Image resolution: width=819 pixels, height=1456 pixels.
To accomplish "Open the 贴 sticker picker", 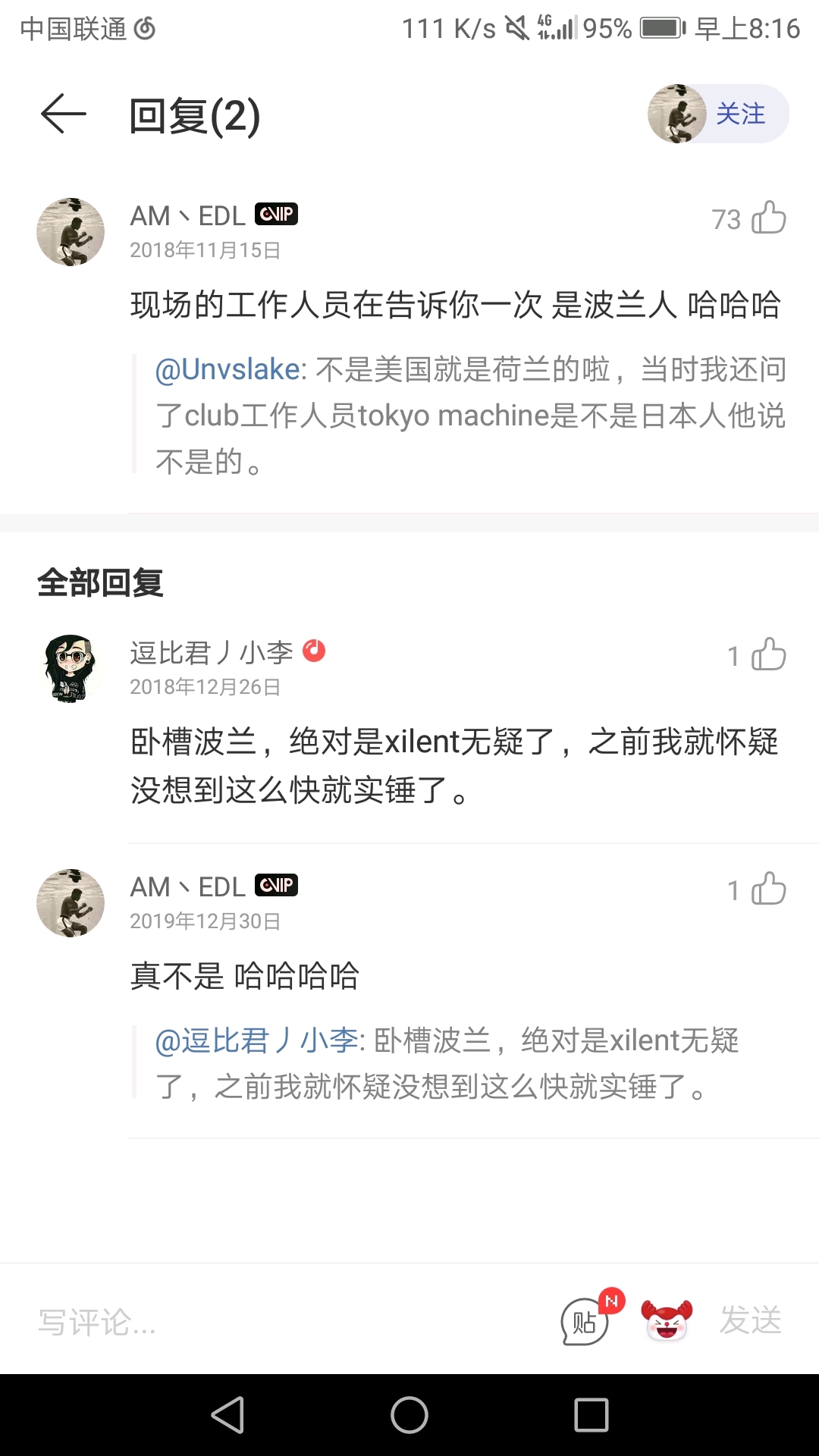I will [585, 1322].
